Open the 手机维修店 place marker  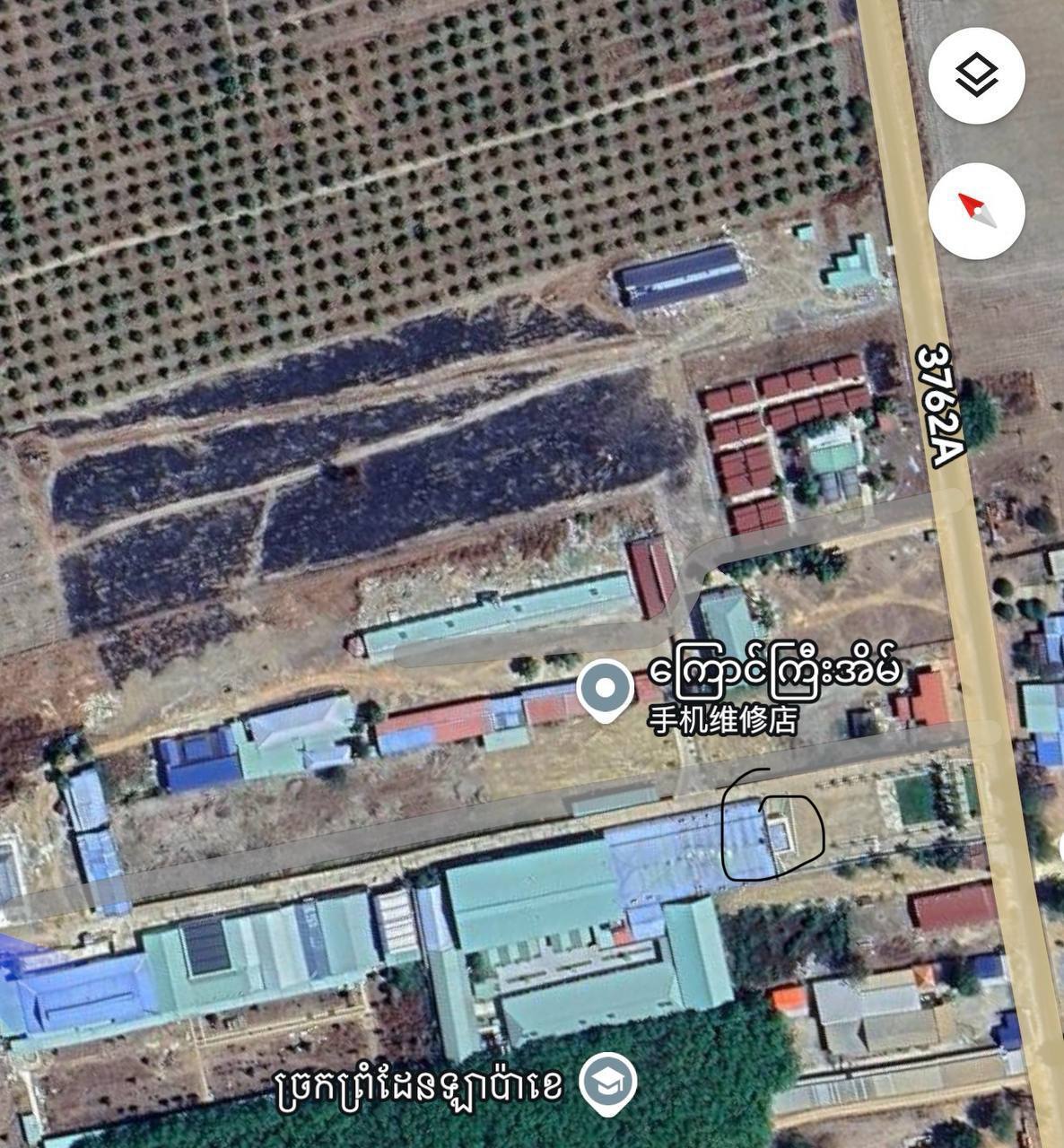pyautogui.click(x=606, y=690)
